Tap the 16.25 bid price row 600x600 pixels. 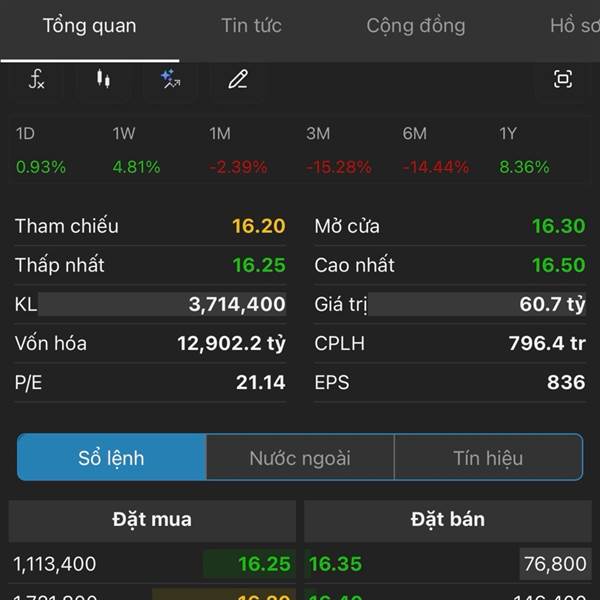[152, 564]
